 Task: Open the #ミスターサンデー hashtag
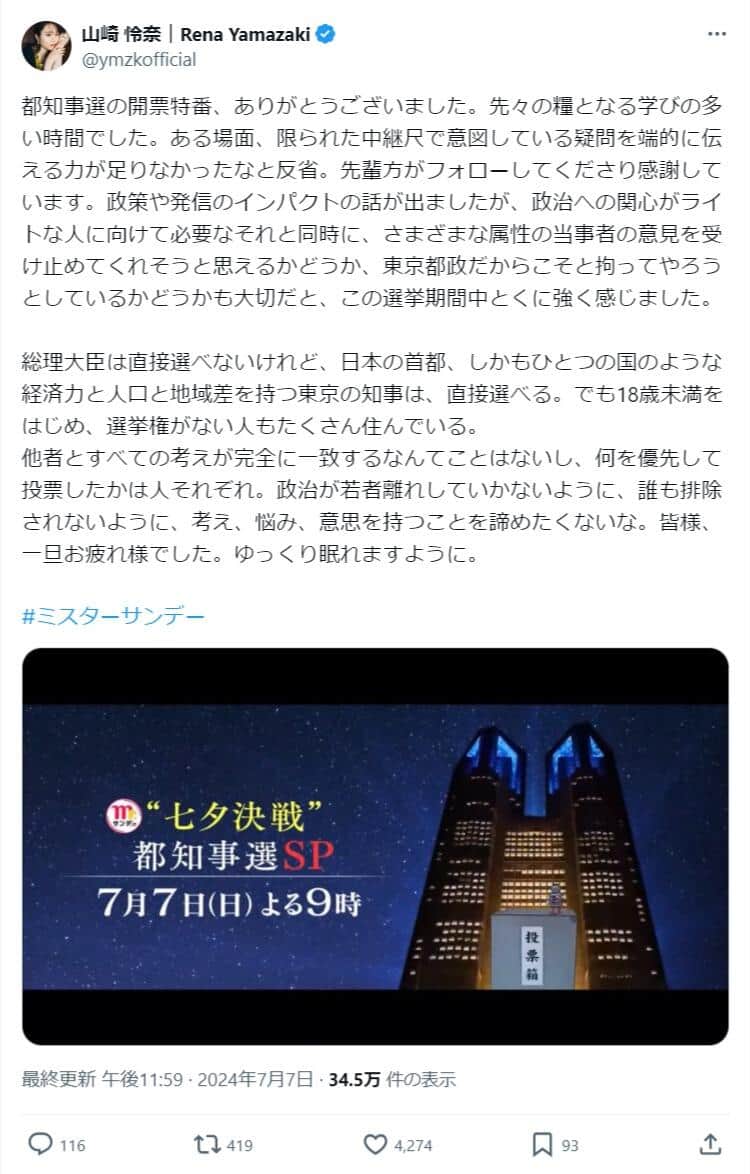point(113,616)
